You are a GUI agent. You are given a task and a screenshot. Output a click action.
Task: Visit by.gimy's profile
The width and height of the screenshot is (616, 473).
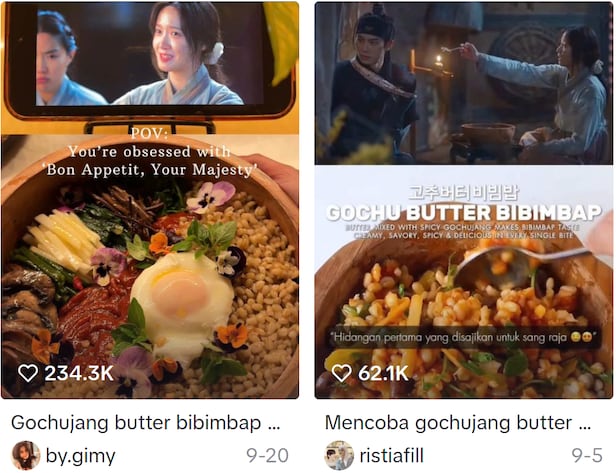(x=80, y=456)
